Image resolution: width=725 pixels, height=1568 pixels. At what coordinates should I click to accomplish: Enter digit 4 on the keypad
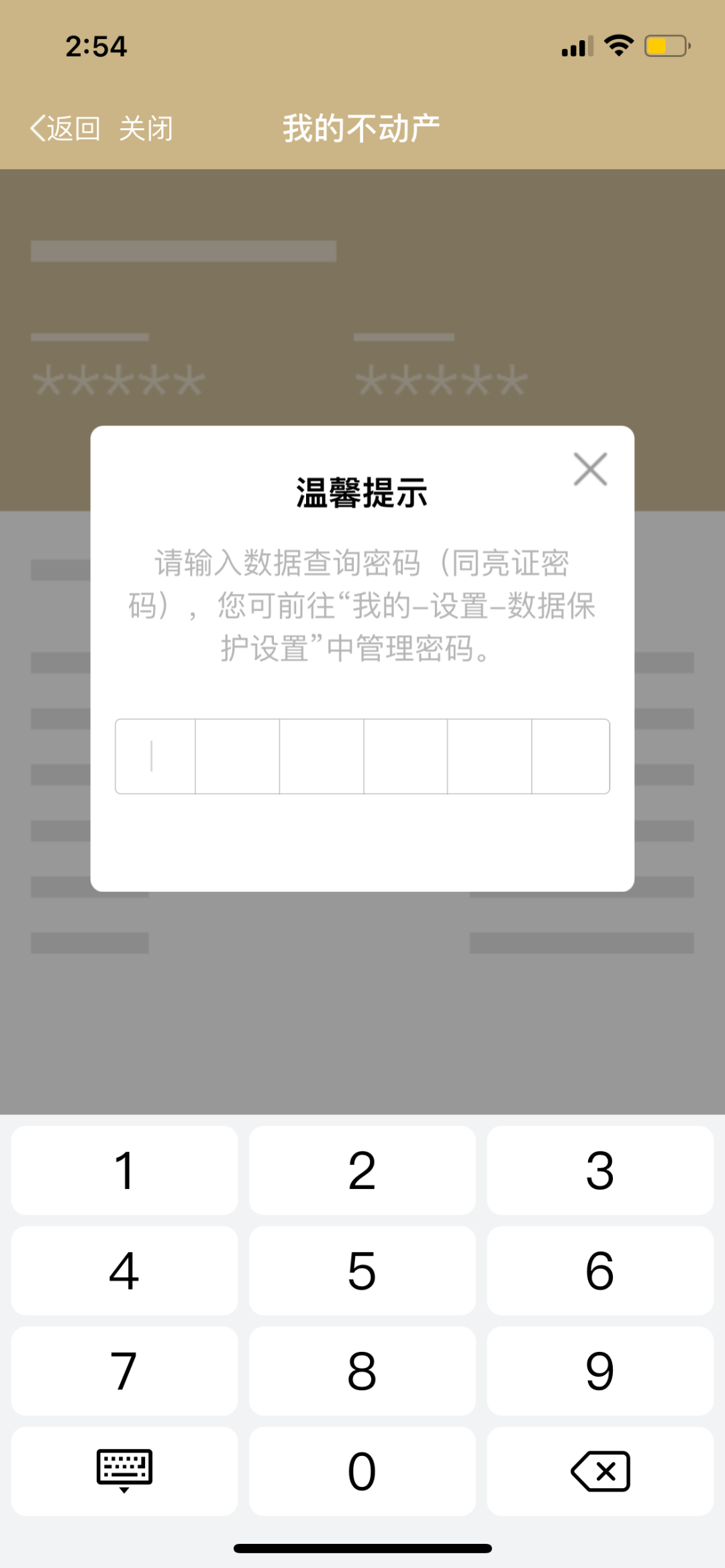[x=124, y=1271]
